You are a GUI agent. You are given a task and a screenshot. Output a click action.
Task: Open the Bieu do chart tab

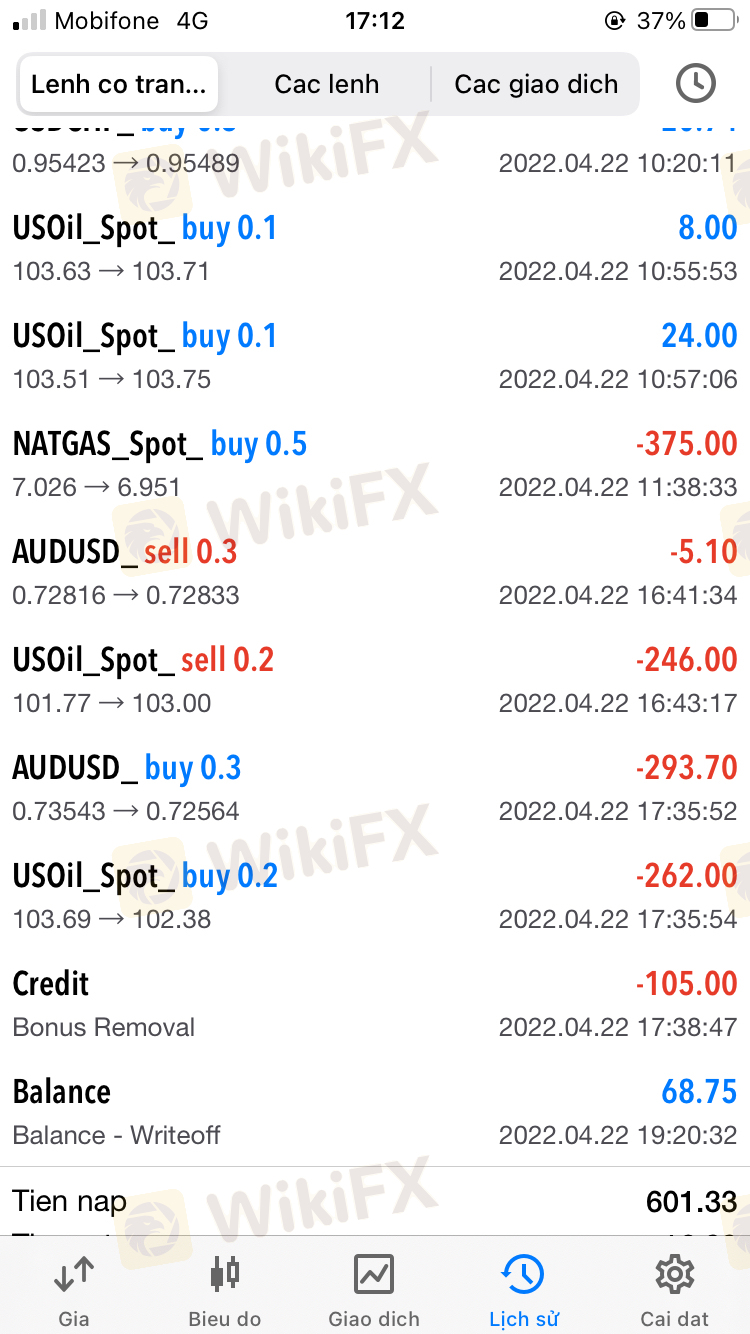[x=225, y=1290]
